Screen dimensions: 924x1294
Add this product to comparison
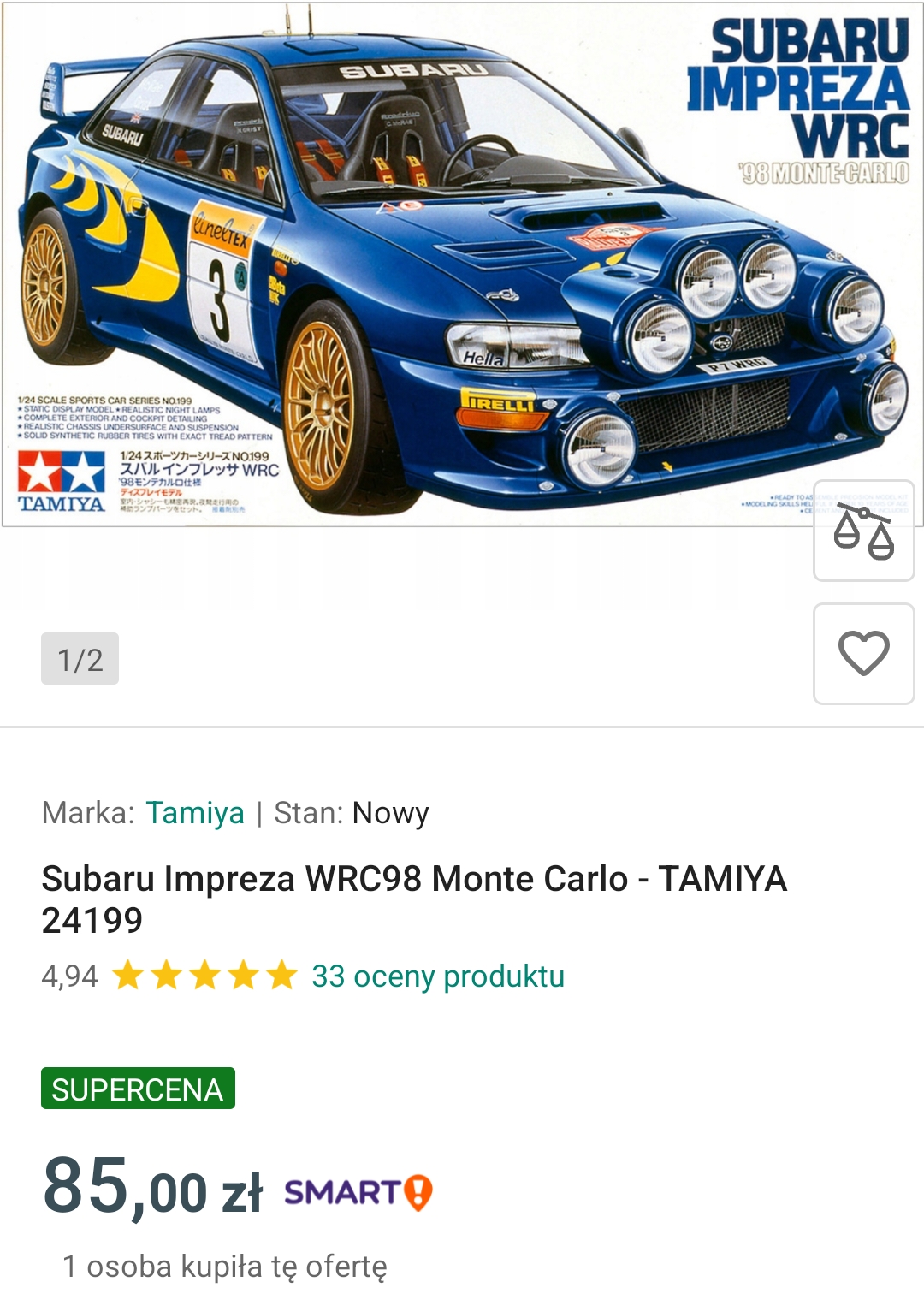coord(863,531)
